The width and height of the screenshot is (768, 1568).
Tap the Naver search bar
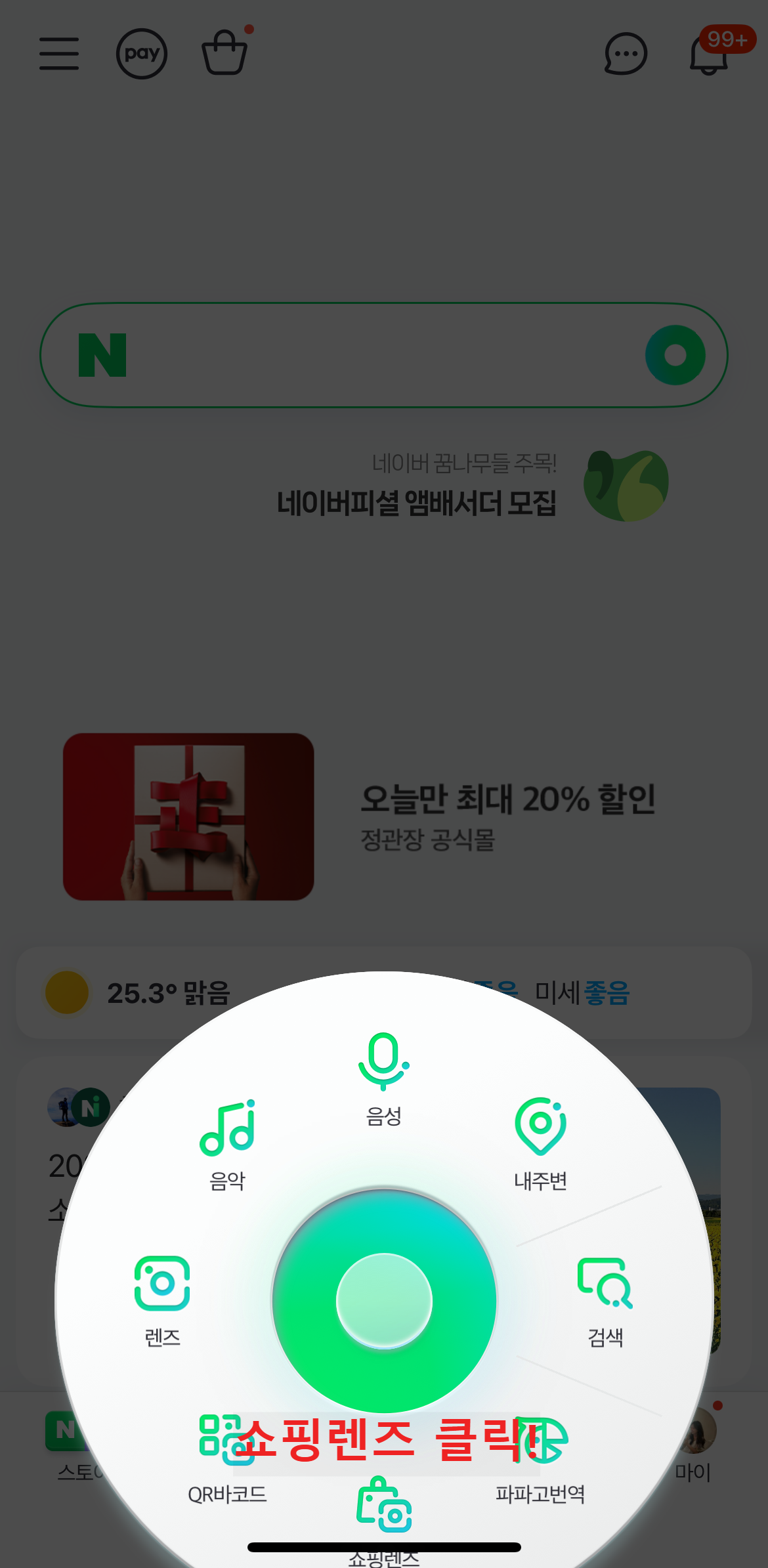pos(384,354)
